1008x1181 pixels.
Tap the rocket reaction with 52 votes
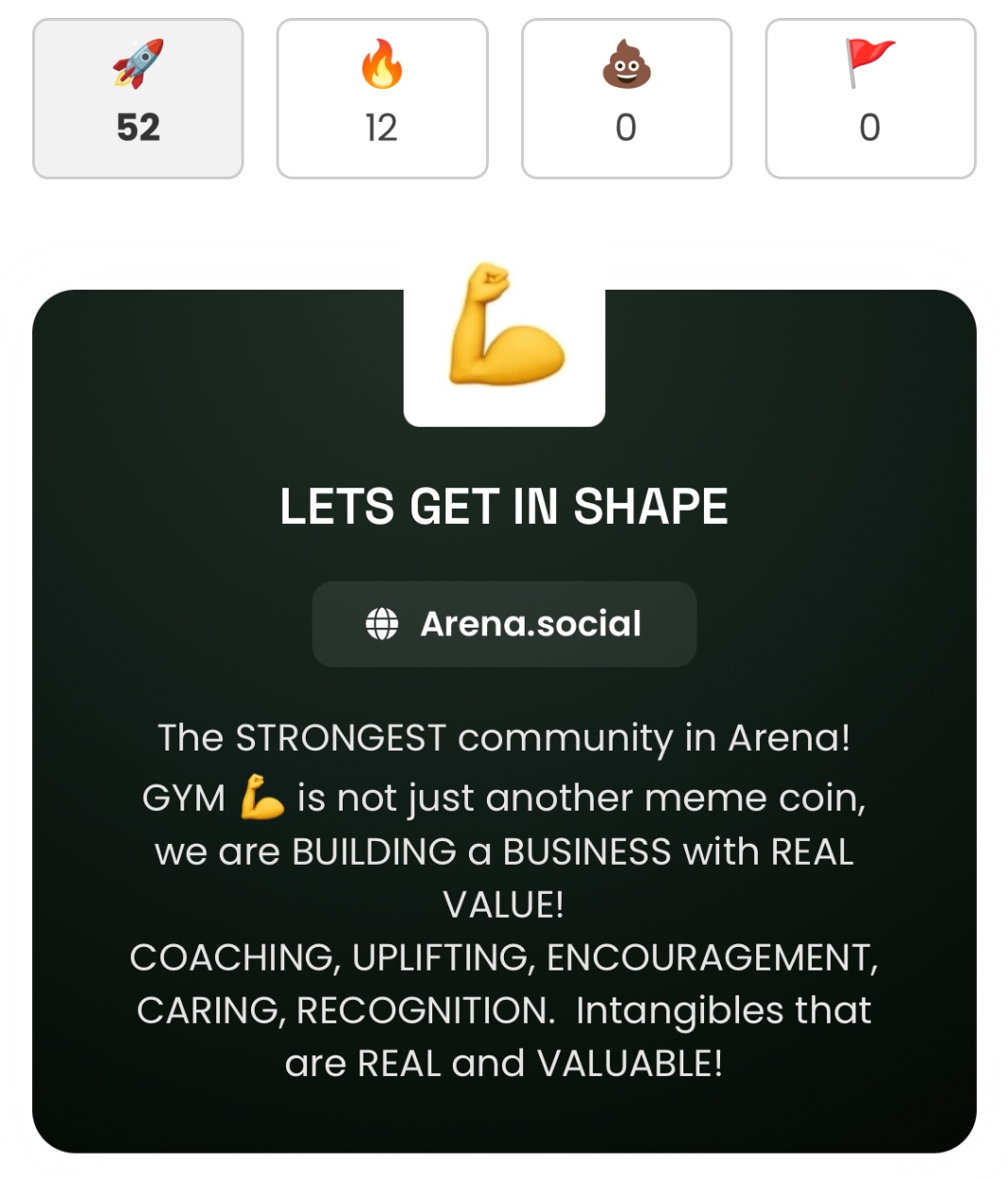[x=138, y=98]
